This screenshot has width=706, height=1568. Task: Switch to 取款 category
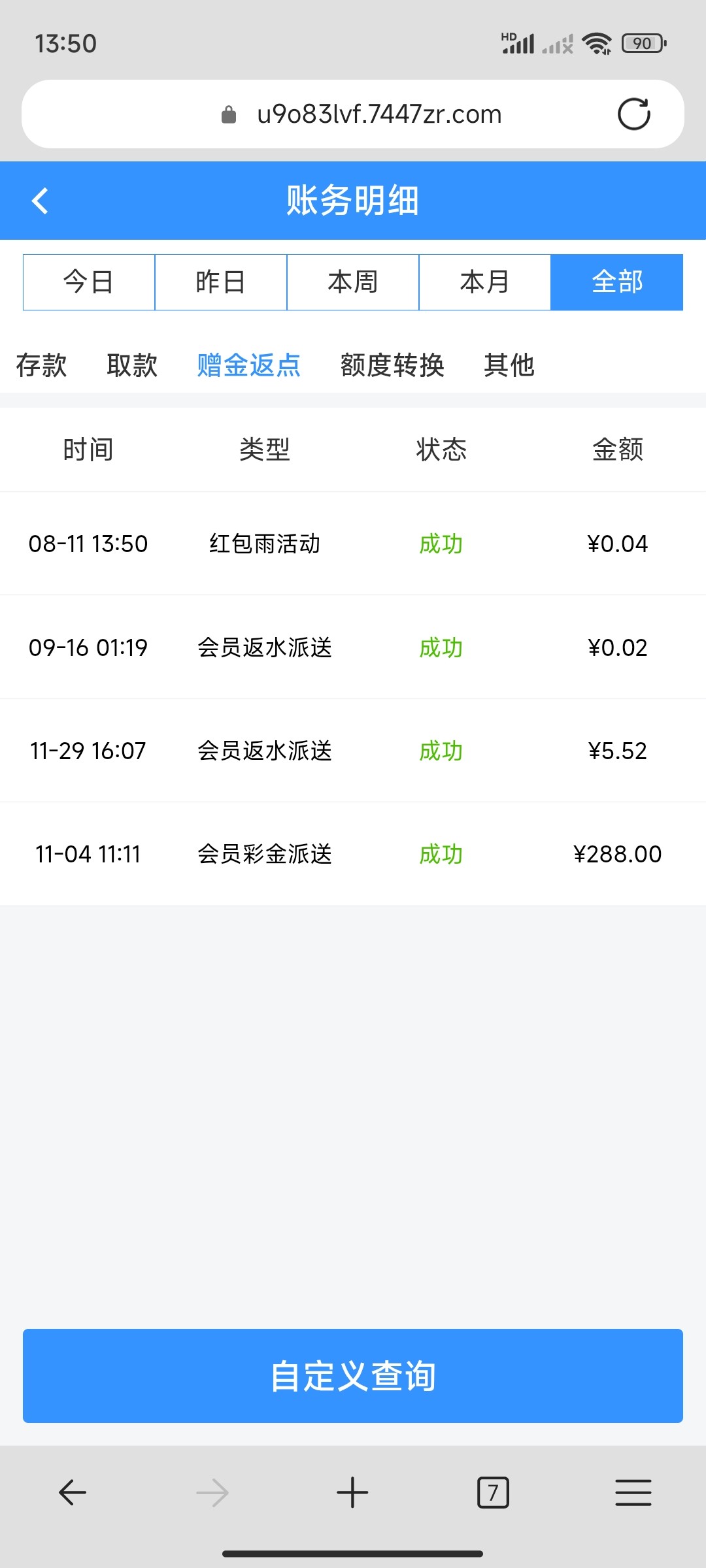coord(132,365)
